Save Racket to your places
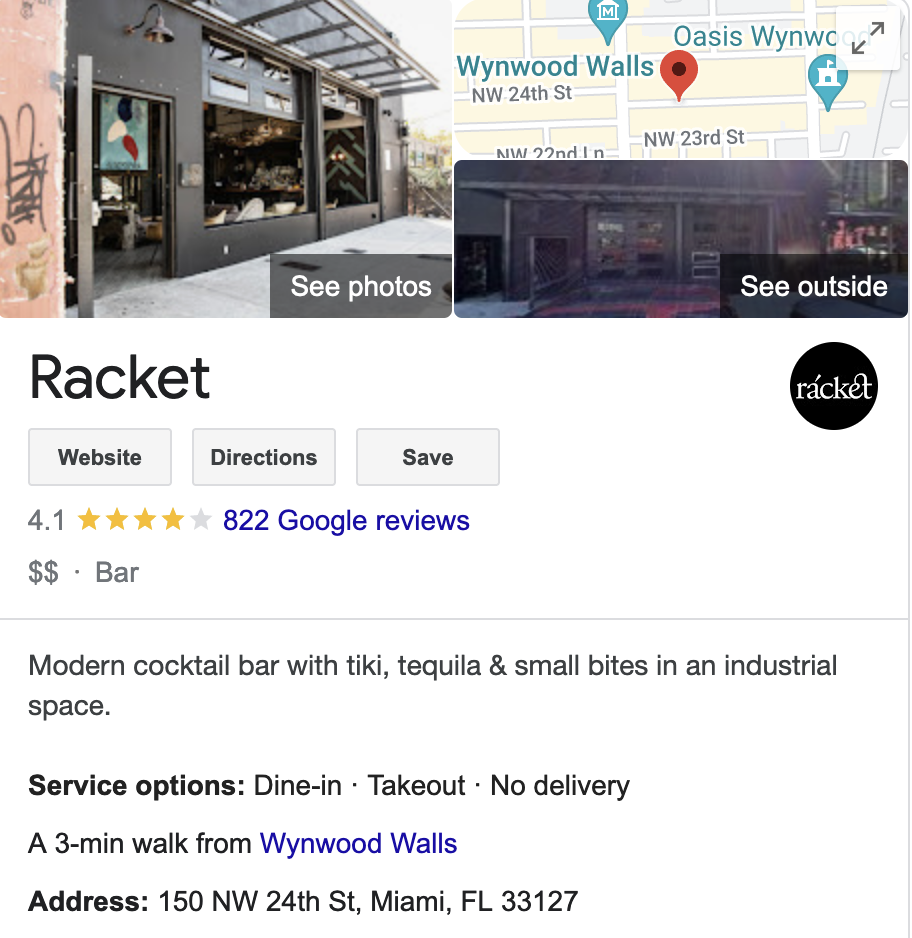The image size is (912, 938). (427, 457)
